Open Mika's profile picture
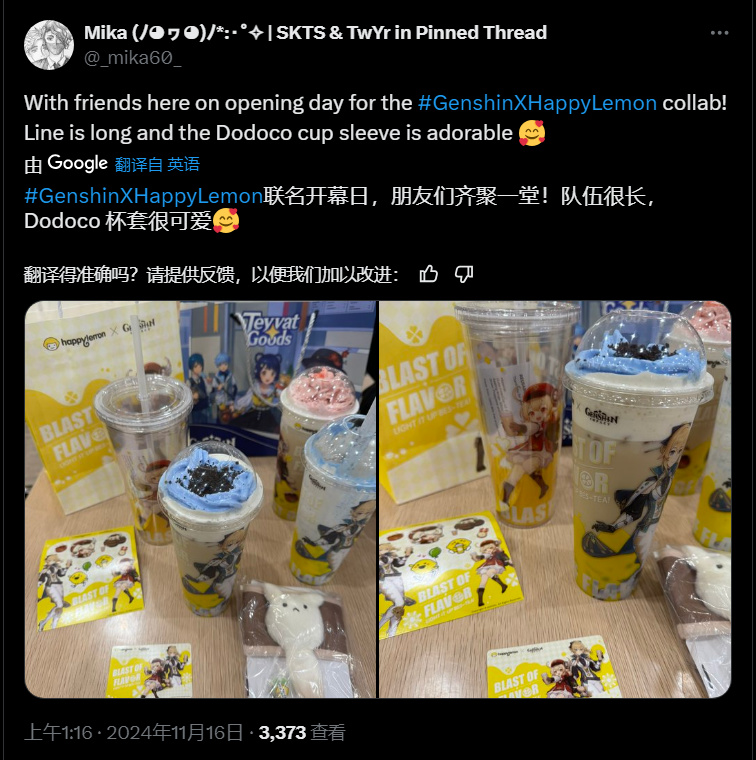The width and height of the screenshot is (756, 760). coord(49,45)
